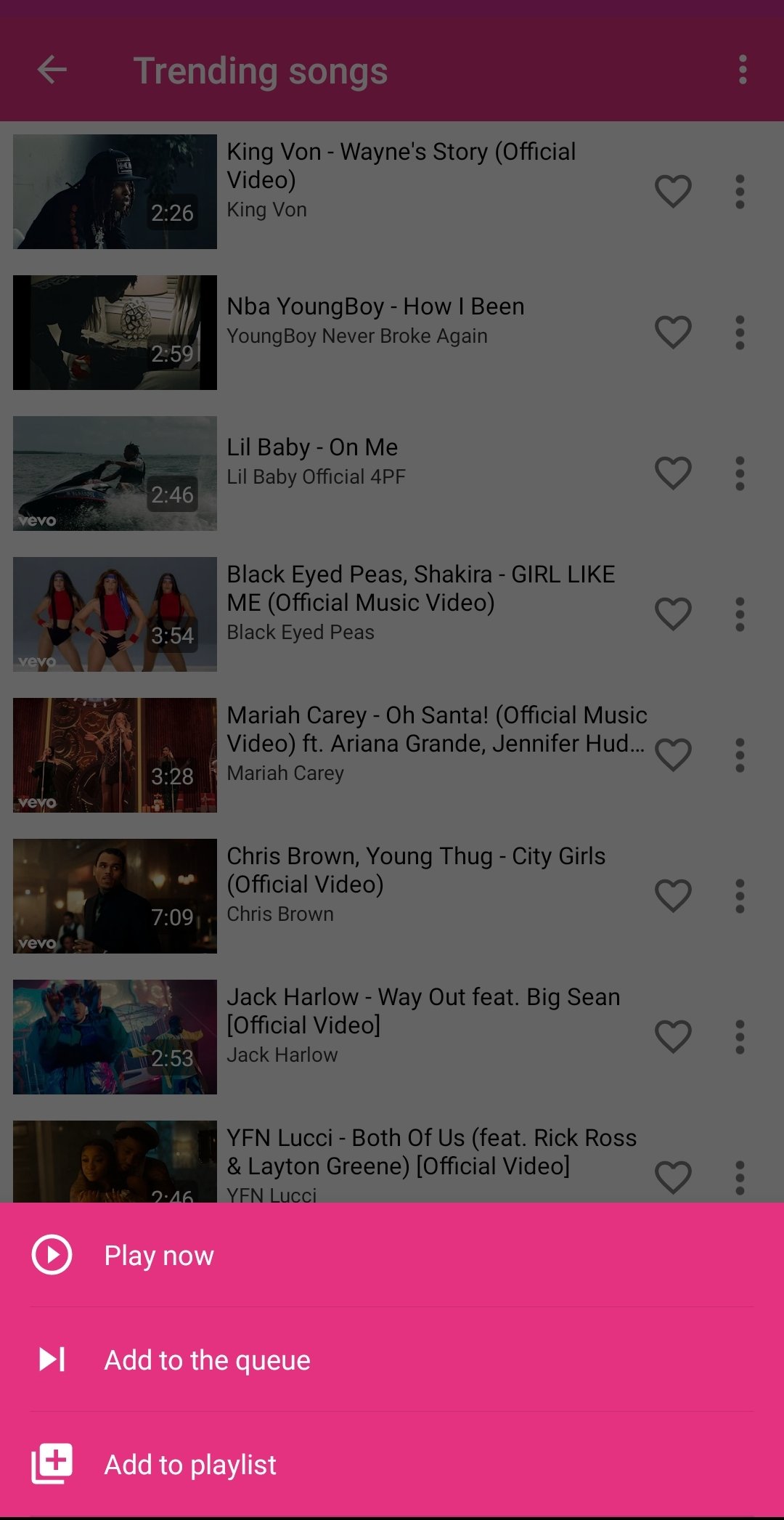This screenshot has height=1520, width=784.
Task: Open the overflow menu in the app bar
Action: coord(742,70)
